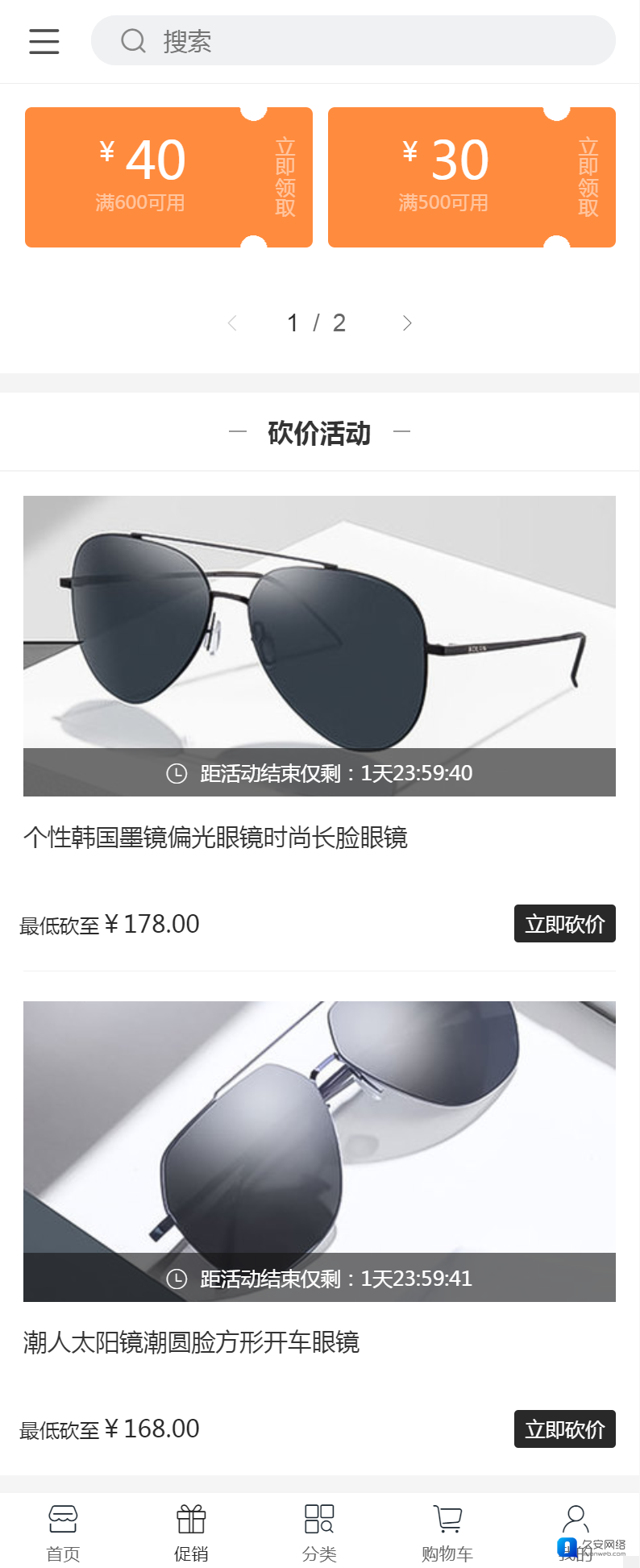Tap 立即砍价 for the ¥178.00 sunglasses
Screen dimensions: 640x1568
[564, 924]
